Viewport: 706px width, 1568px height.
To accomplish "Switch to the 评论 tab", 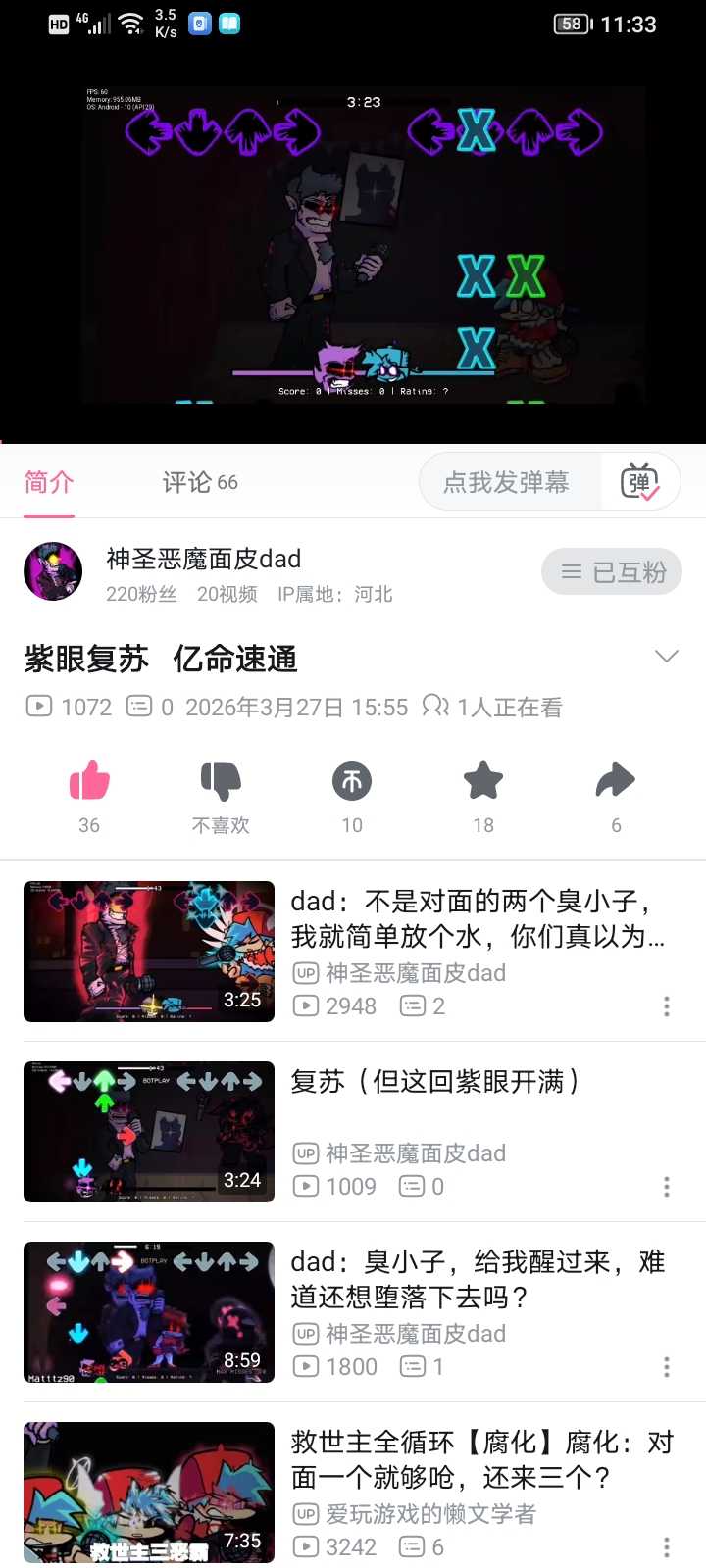I will click(199, 482).
